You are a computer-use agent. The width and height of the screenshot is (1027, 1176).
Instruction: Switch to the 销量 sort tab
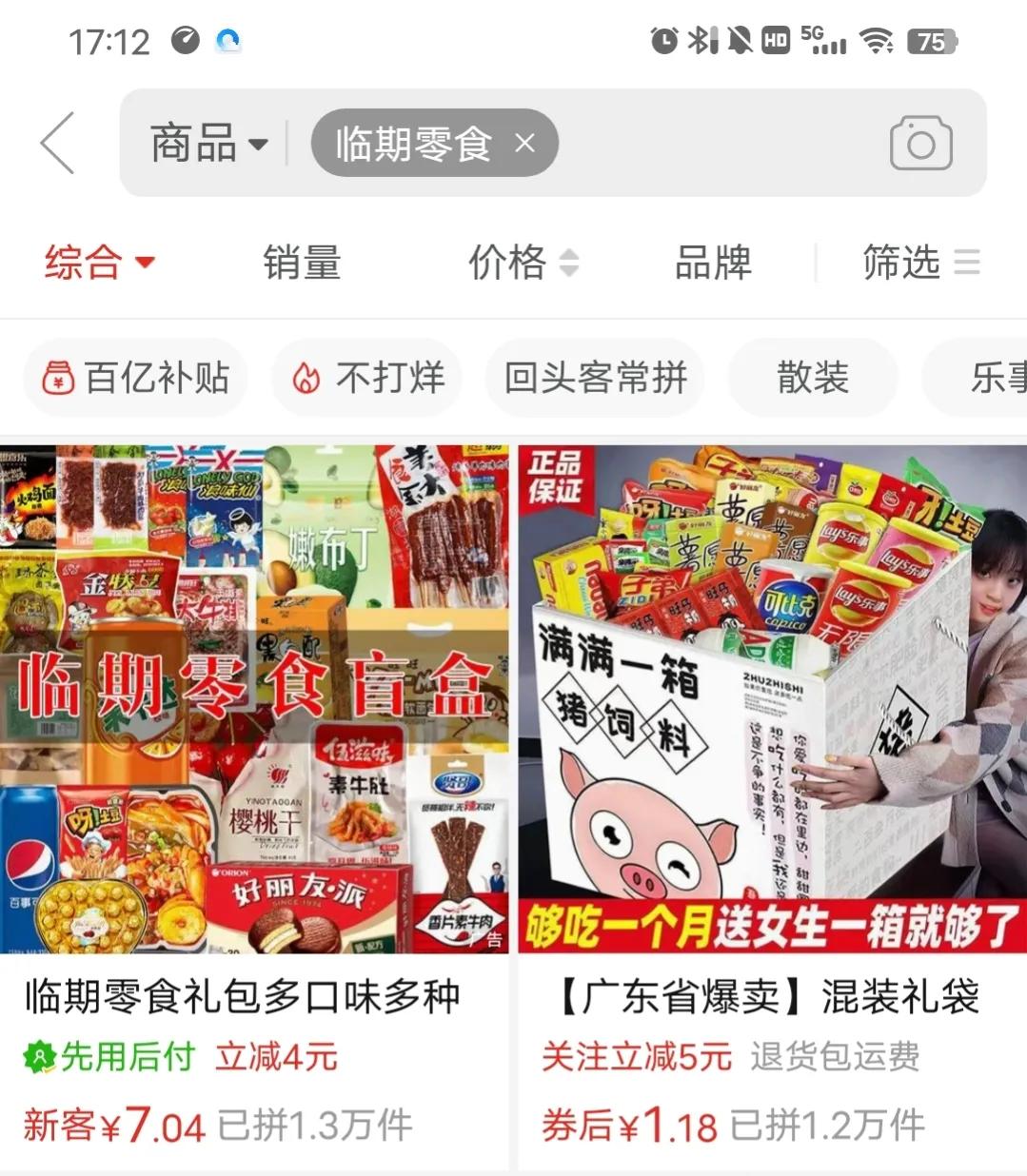click(x=302, y=263)
